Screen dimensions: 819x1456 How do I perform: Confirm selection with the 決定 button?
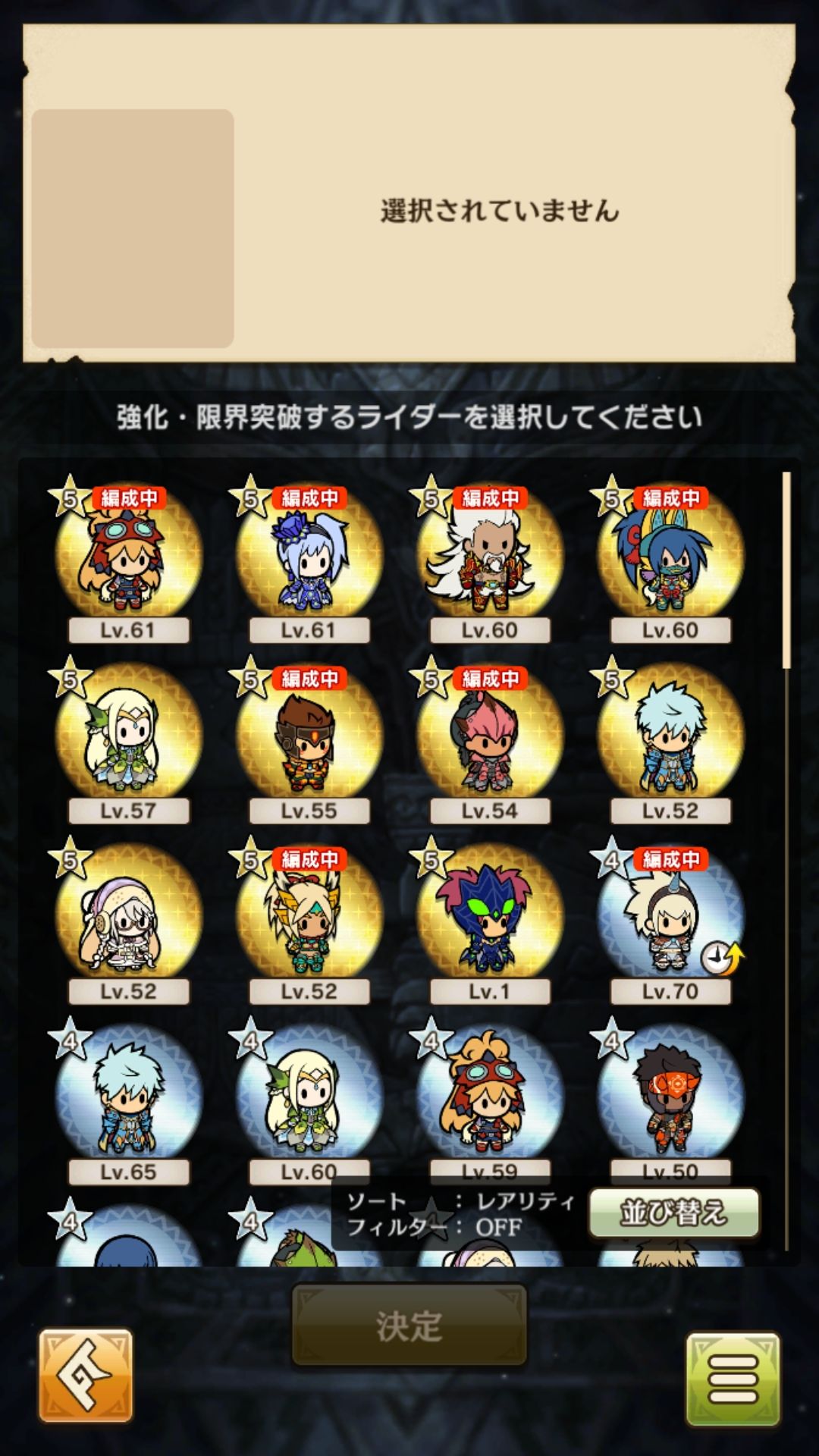(x=409, y=1326)
